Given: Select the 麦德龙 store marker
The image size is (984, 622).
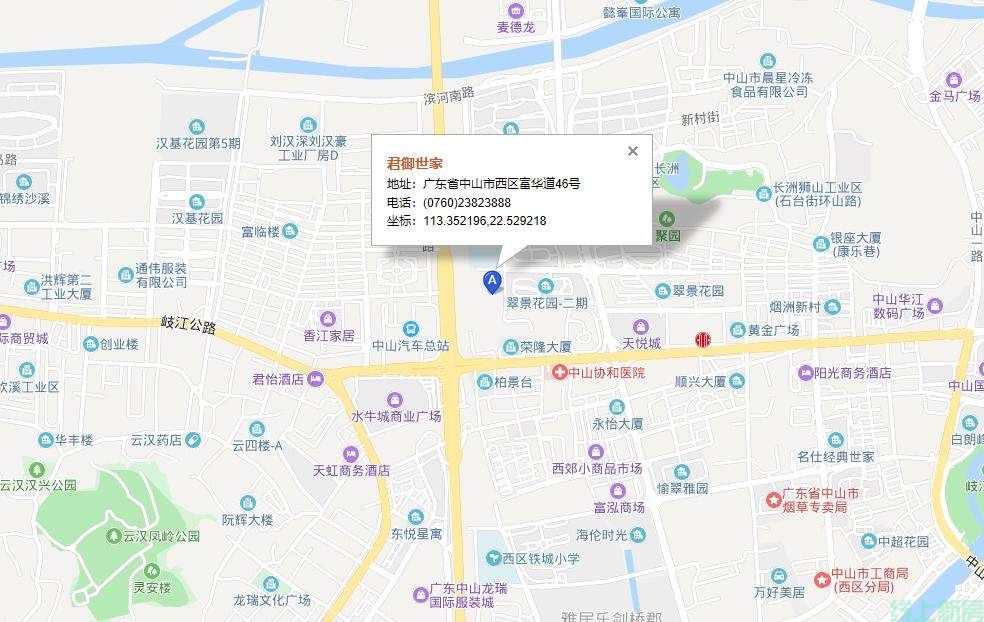Looking at the screenshot, I should [515, 10].
